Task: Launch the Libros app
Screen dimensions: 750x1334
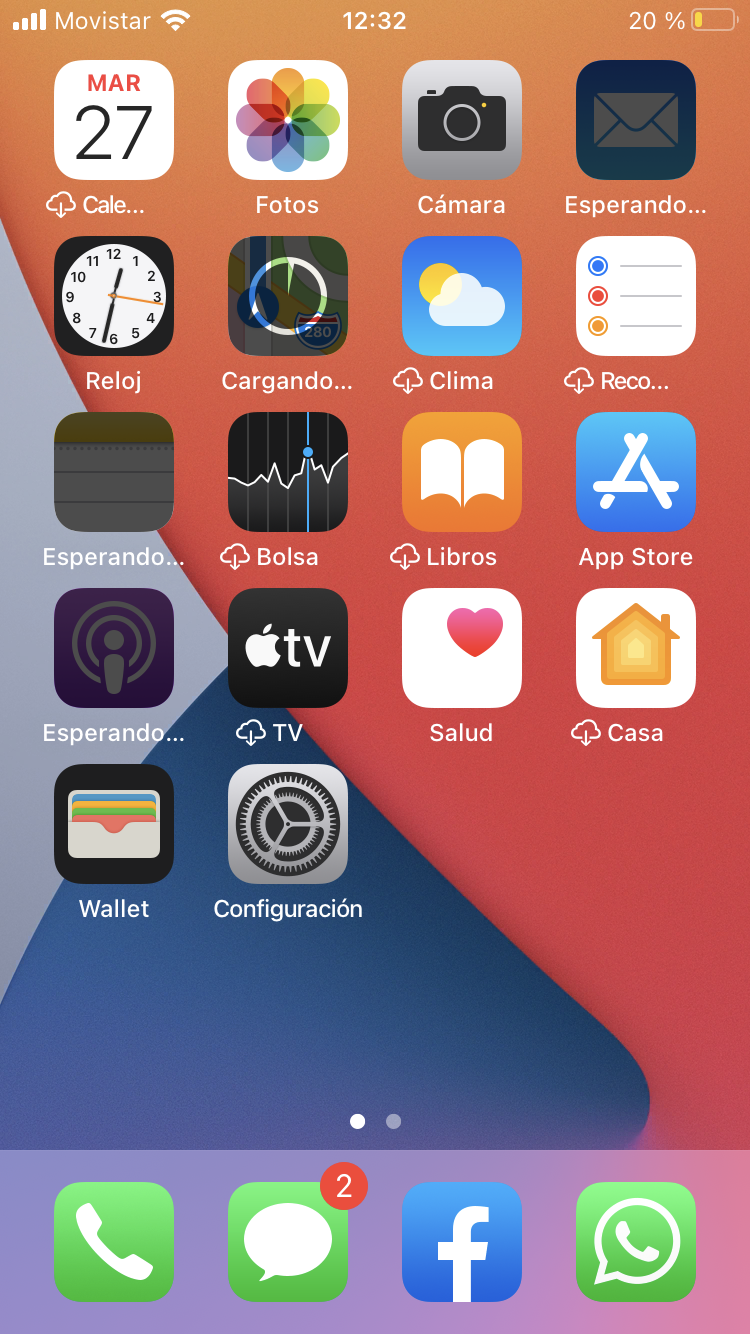Action: coord(462,472)
